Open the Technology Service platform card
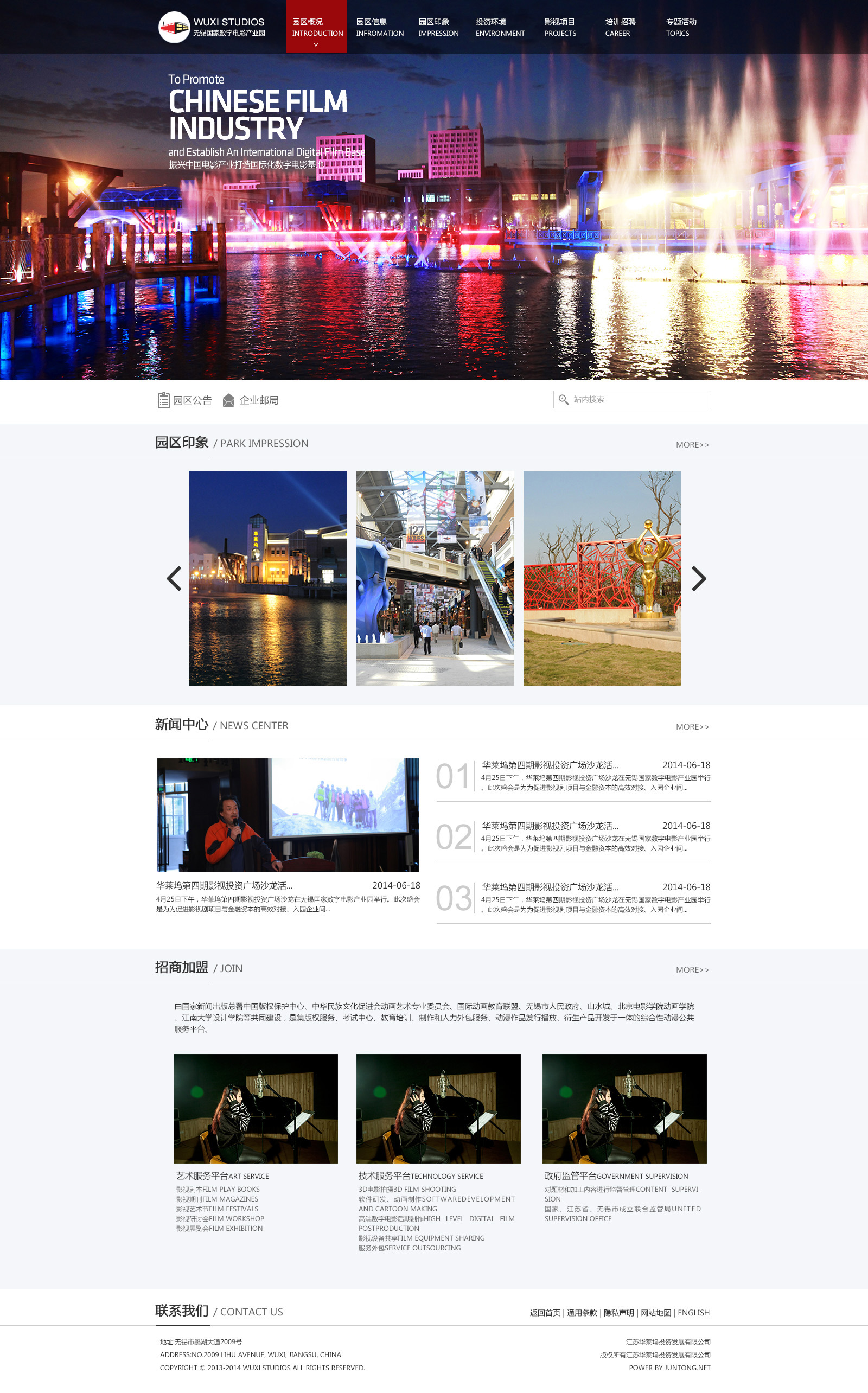Image resolution: width=868 pixels, height=1393 pixels. (438, 1108)
